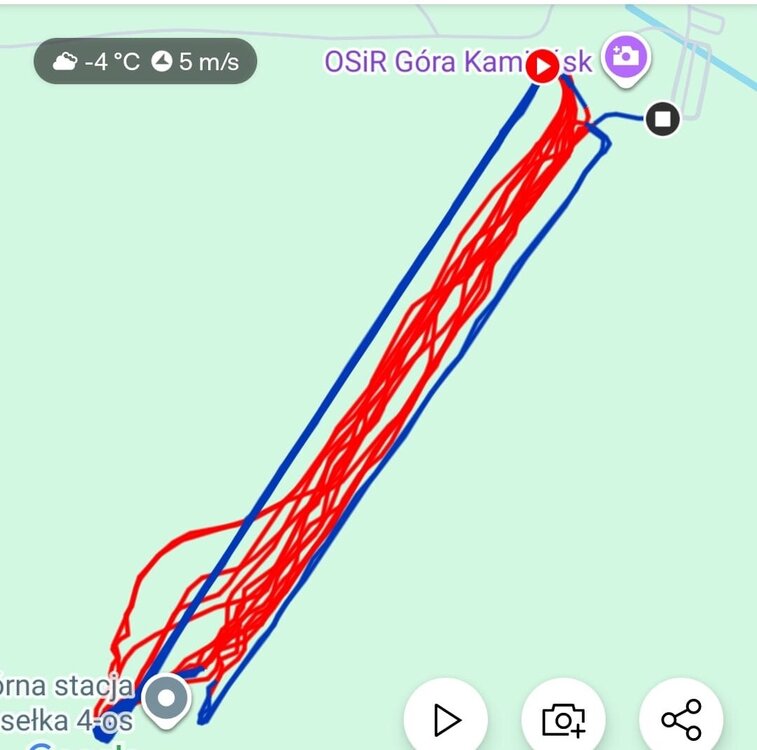The image size is (757, 750).
Task: Add a photo with the camera button
Action: (x=563, y=719)
